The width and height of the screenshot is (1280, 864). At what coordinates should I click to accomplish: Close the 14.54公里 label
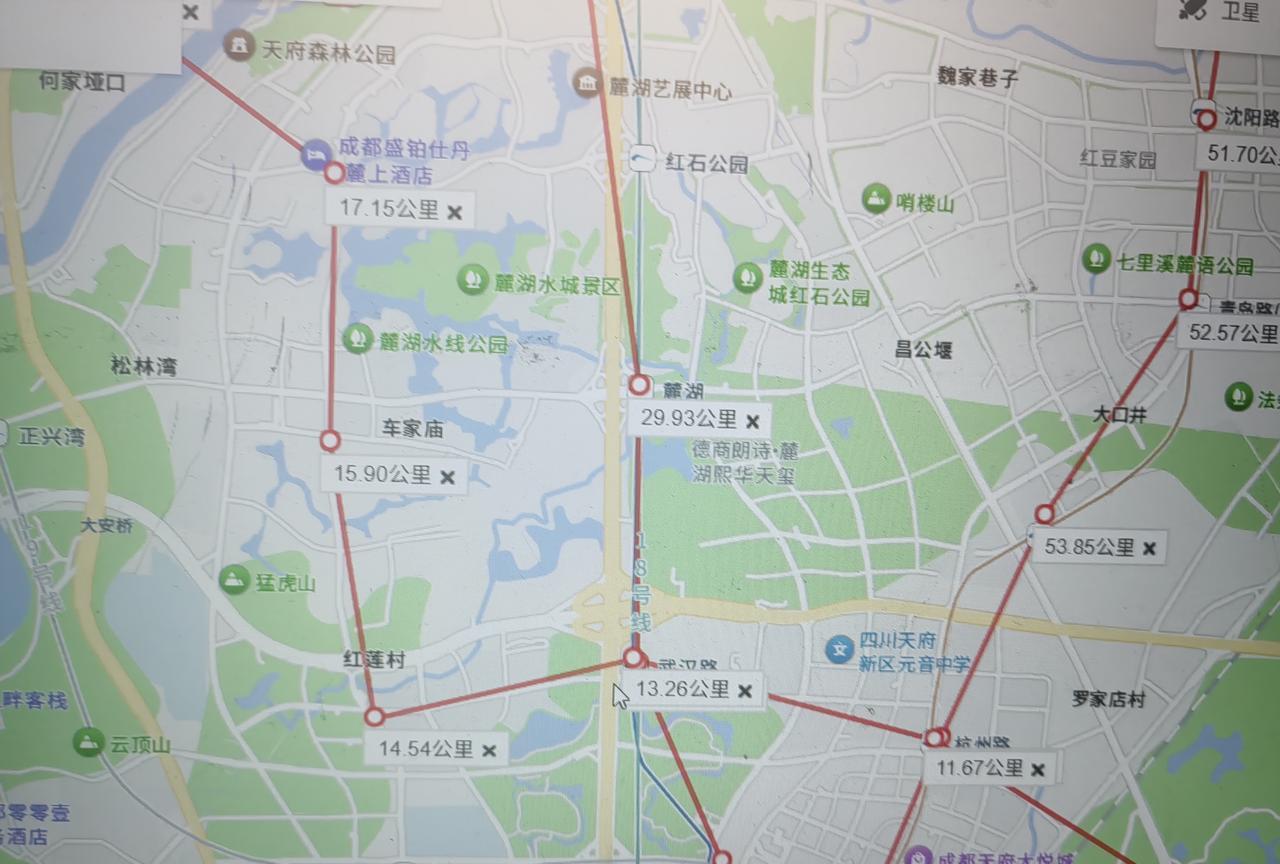(489, 750)
